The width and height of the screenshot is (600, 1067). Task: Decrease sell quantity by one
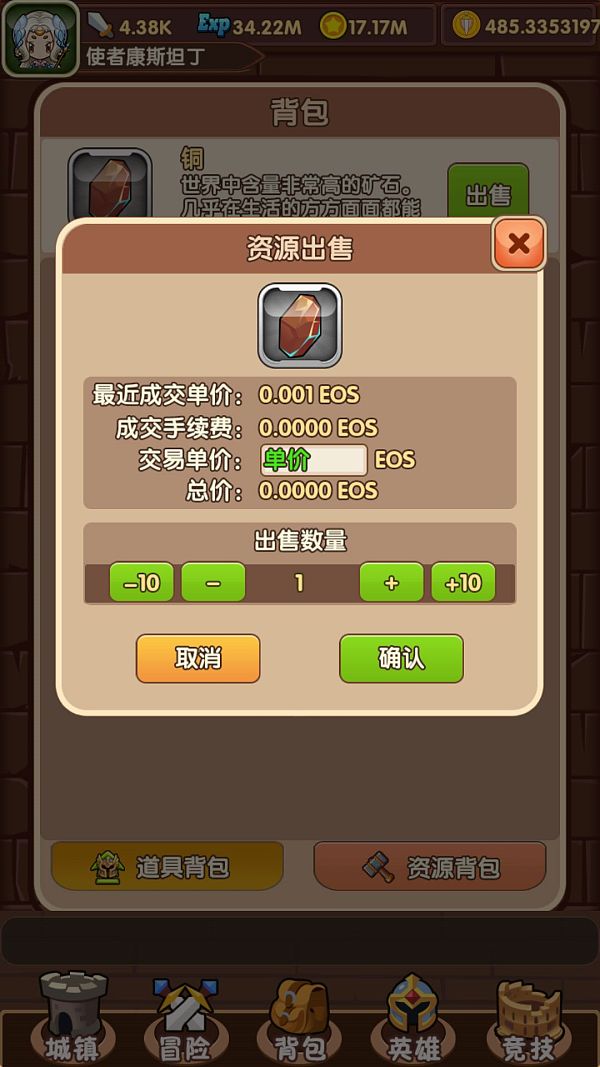pos(213,583)
